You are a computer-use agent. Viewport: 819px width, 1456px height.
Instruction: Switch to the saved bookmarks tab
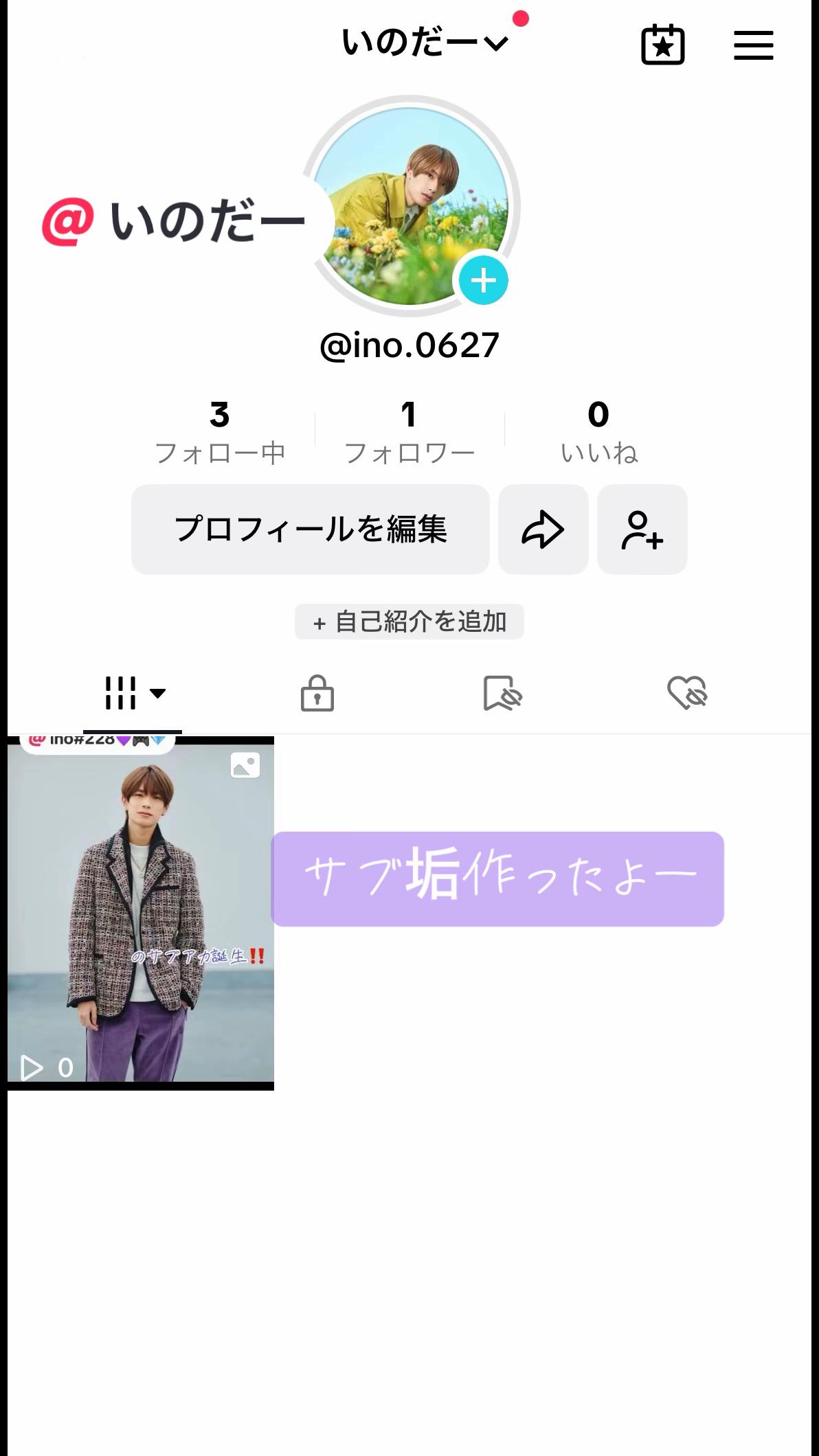[x=502, y=693]
